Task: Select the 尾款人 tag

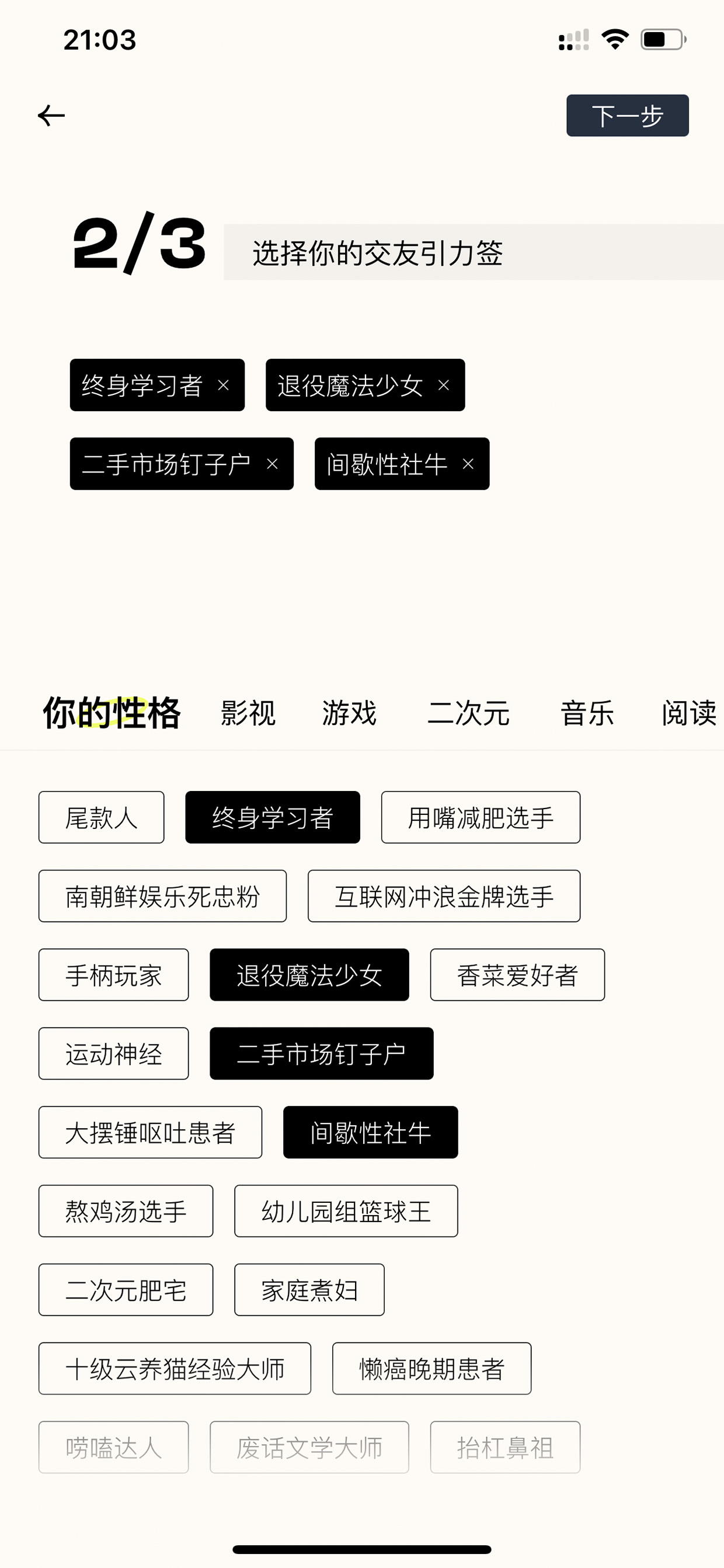Action: [102, 817]
